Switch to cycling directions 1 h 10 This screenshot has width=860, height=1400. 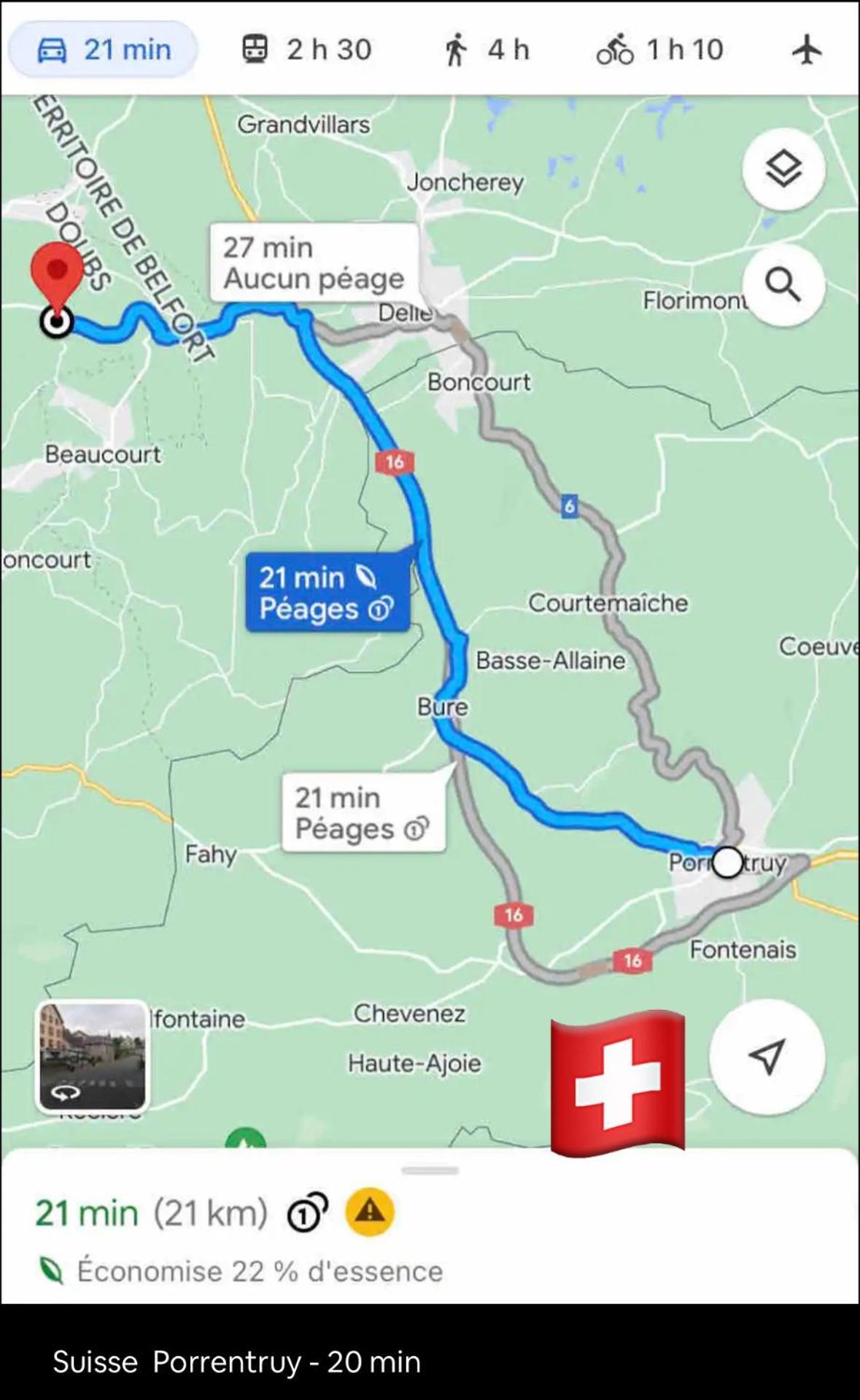point(659,50)
